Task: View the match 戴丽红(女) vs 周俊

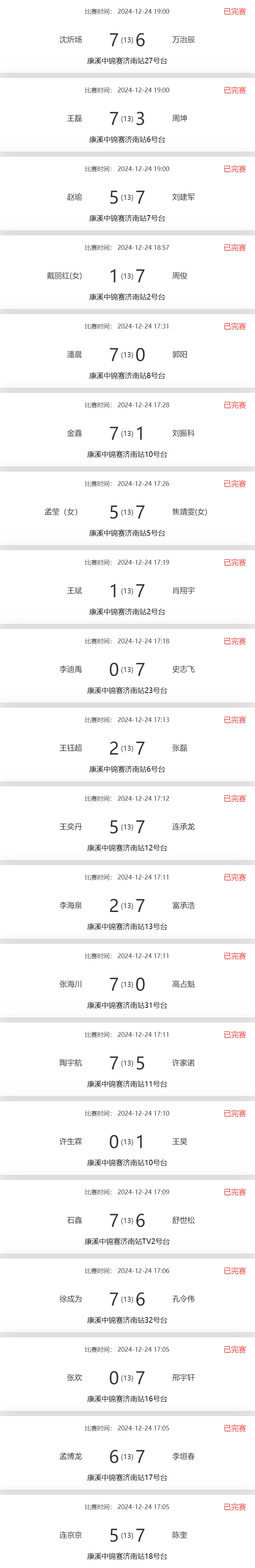Action: [x=127, y=276]
